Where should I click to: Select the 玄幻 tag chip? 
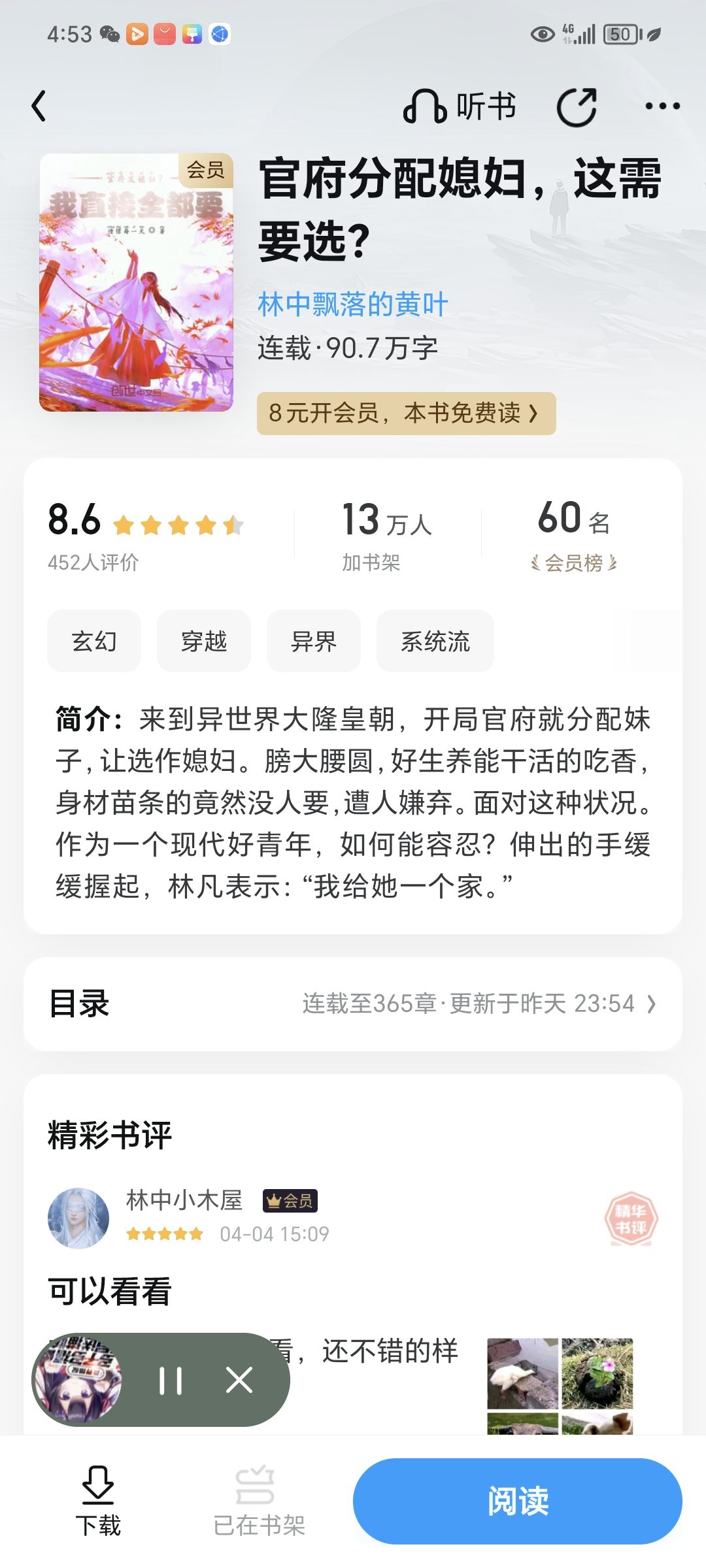[94, 642]
